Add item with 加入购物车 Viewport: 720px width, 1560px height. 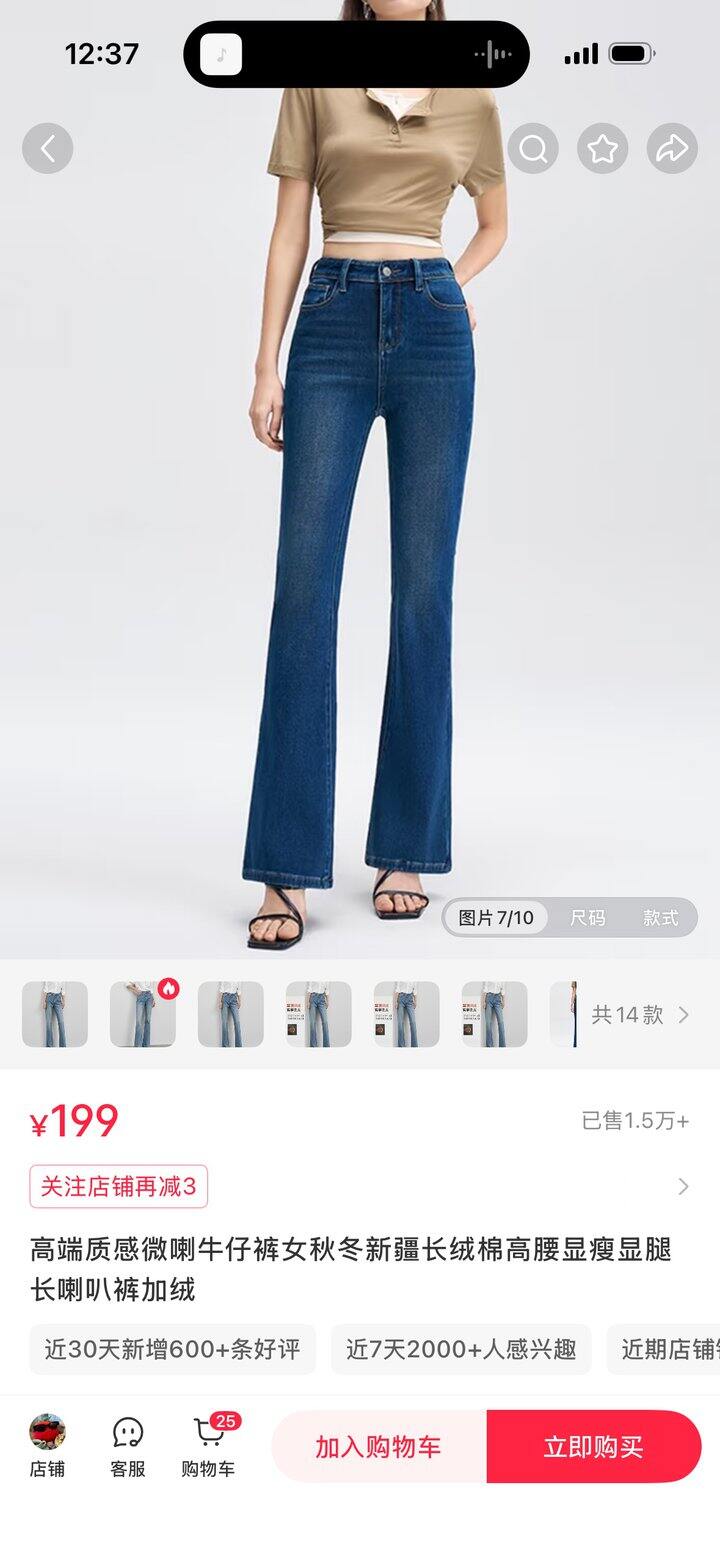378,1446
